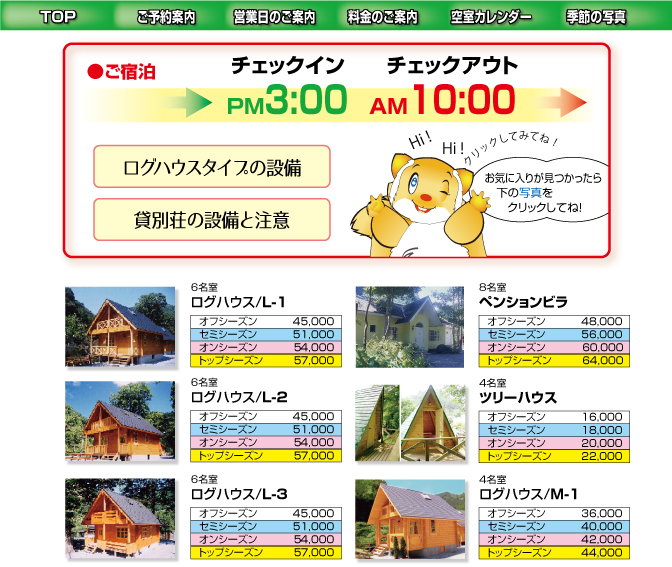Switch to 料金のご案内 page

(x=382, y=17)
